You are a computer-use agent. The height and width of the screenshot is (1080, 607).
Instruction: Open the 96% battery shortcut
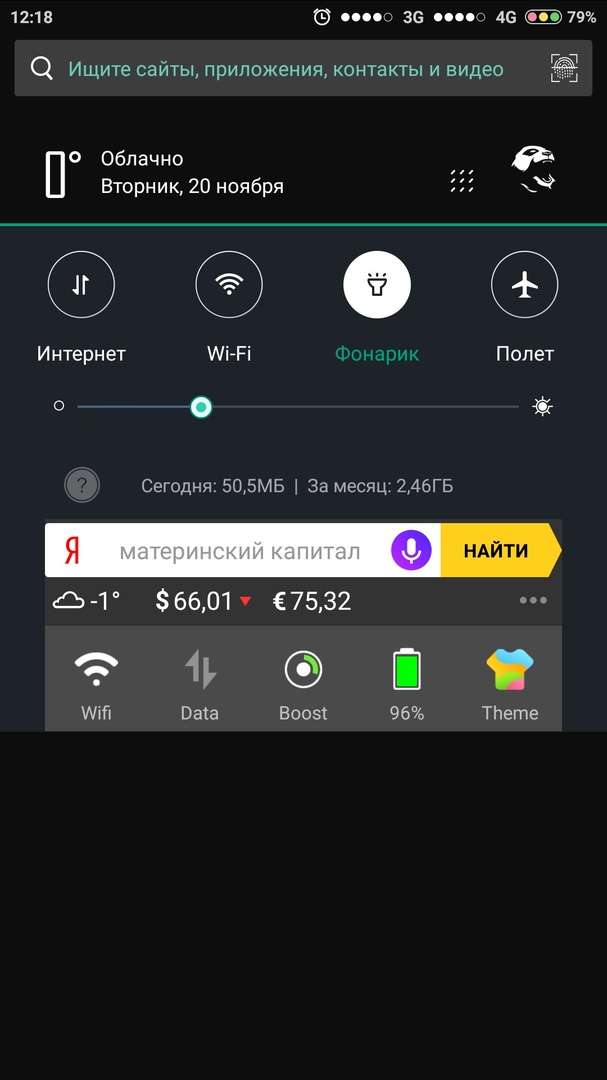(x=407, y=683)
